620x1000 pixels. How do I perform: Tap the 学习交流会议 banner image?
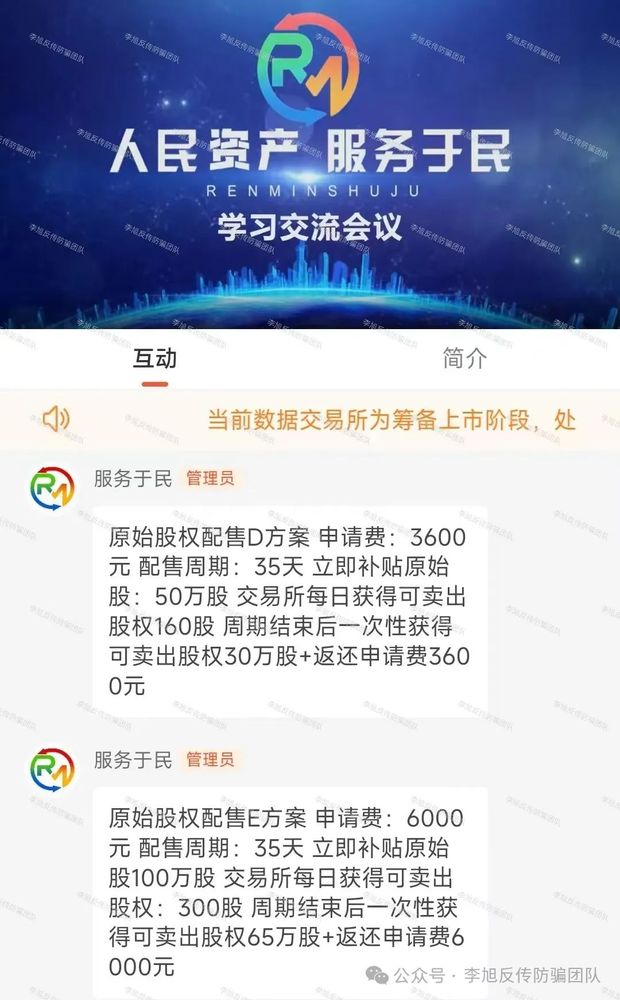(310, 165)
